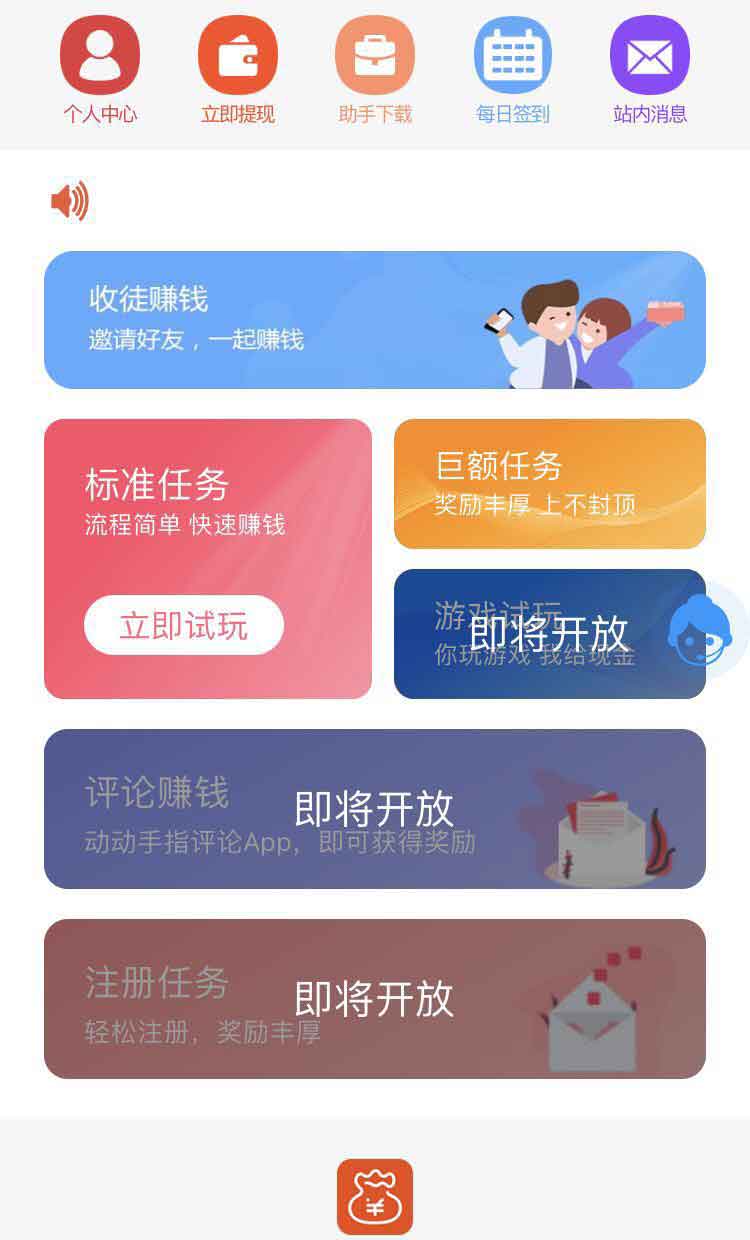
Task: Tap the speaker announcement icon
Action: (x=70, y=201)
